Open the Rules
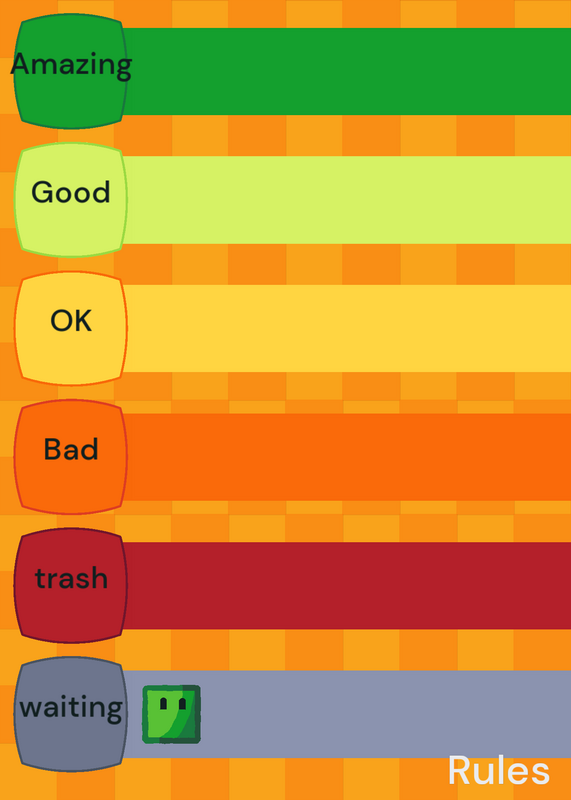571x800 pixels. (x=499, y=770)
